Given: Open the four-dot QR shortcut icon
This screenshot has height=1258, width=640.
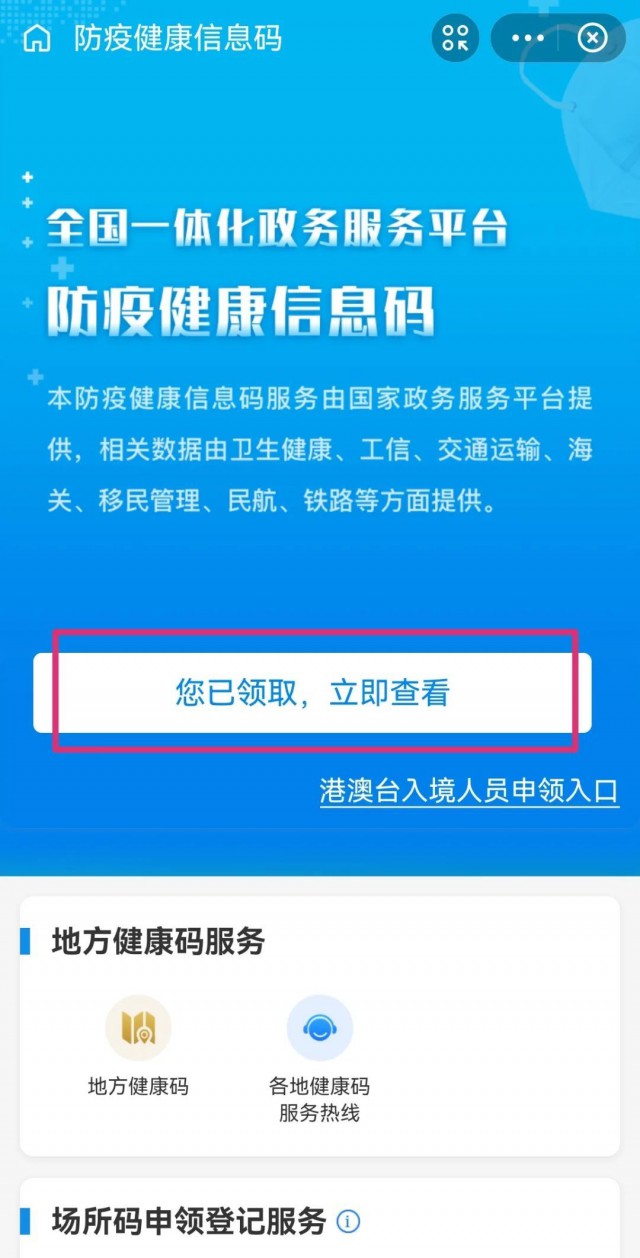Looking at the screenshot, I should [455, 38].
